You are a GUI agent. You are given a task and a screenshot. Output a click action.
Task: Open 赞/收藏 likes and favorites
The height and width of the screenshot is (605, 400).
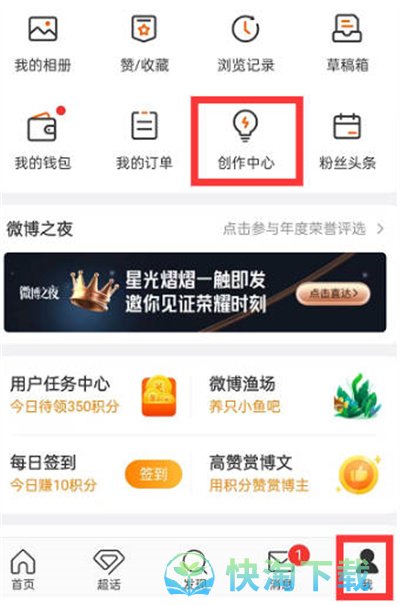[144, 43]
